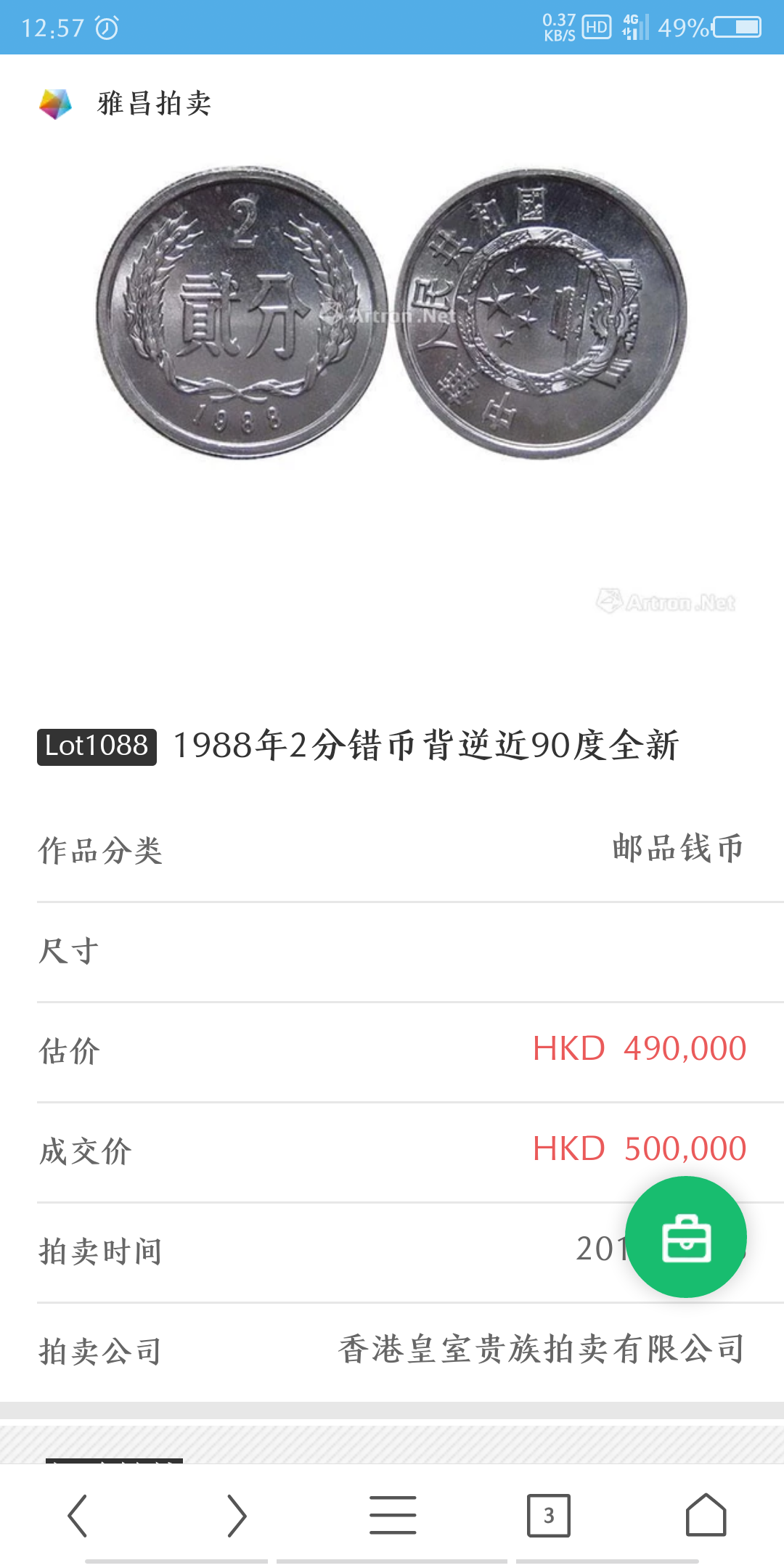Open the tab switcher showing 3 tabs

[x=549, y=1515]
